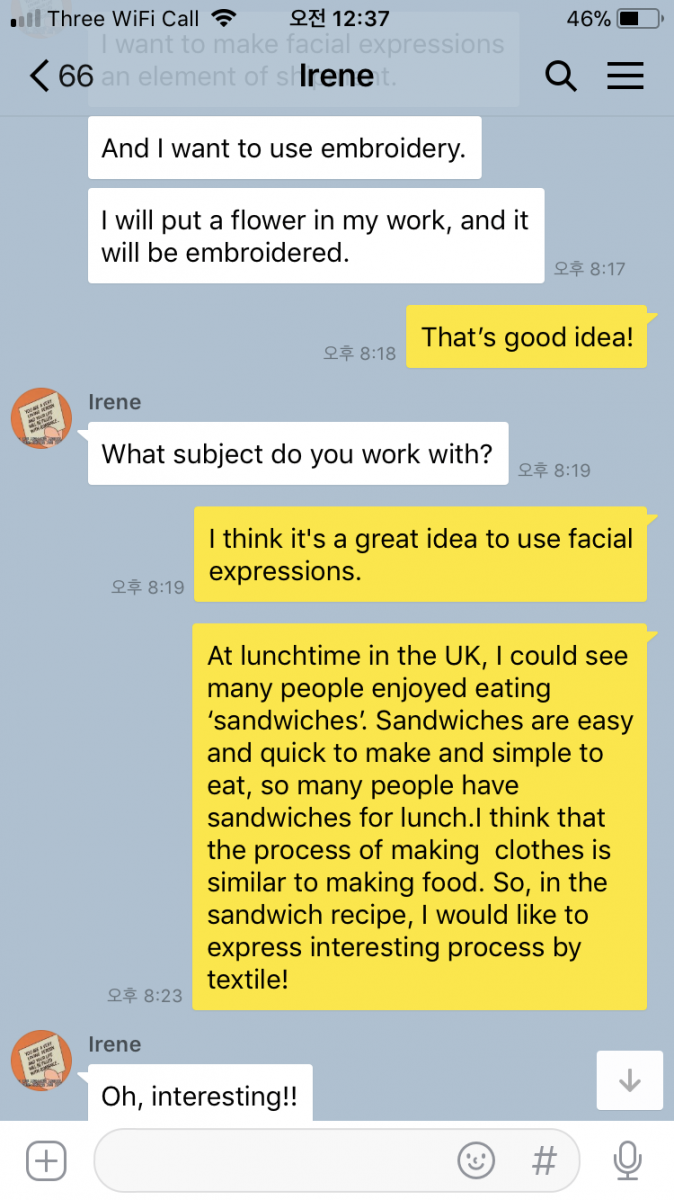Search within Irene's conversation
The height and width of the screenshot is (1200, 674).
tap(561, 76)
